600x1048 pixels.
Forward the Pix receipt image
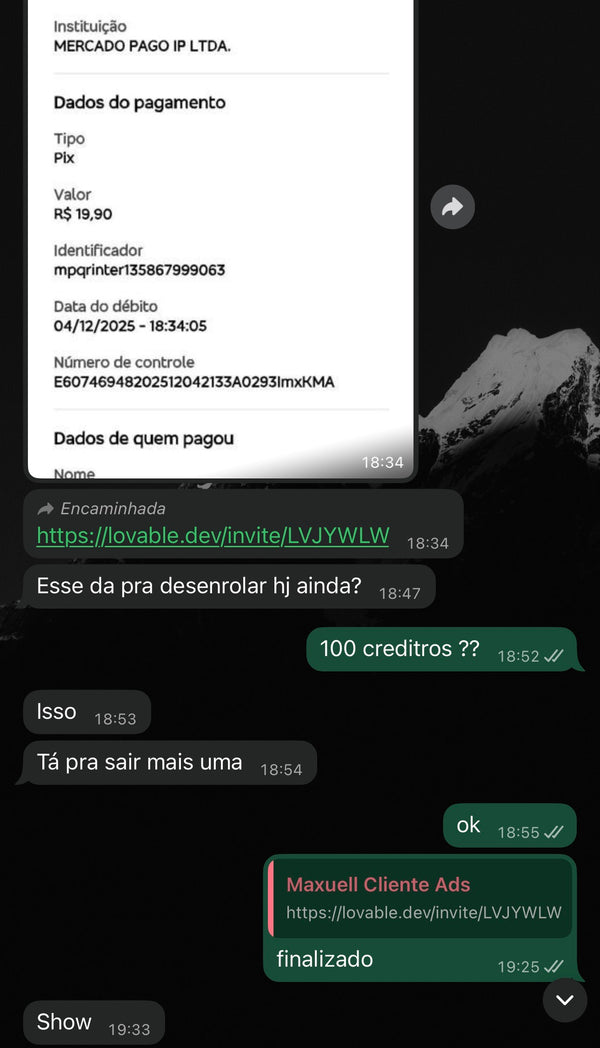click(x=452, y=207)
